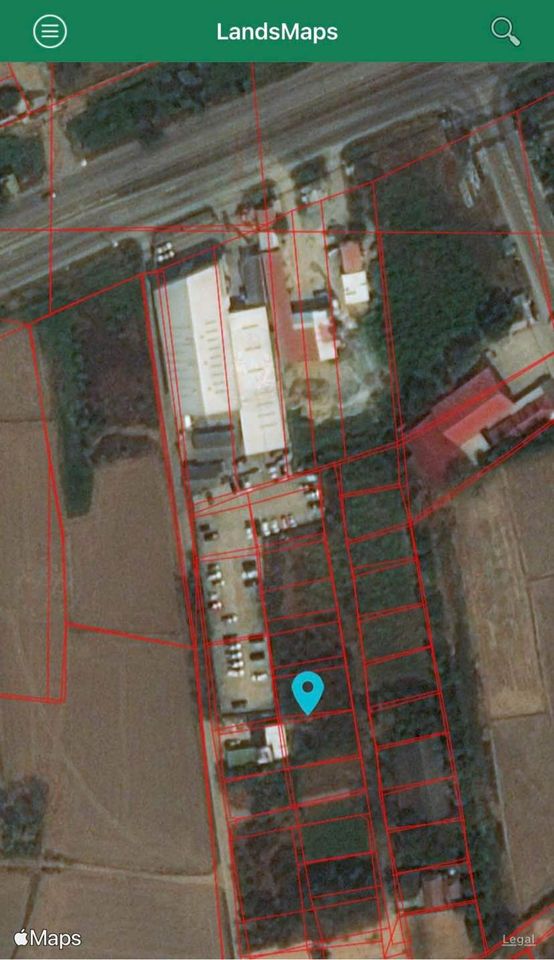The image size is (554, 960).
Task: Open the hamburger menu
Action: pyautogui.click(x=50, y=31)
